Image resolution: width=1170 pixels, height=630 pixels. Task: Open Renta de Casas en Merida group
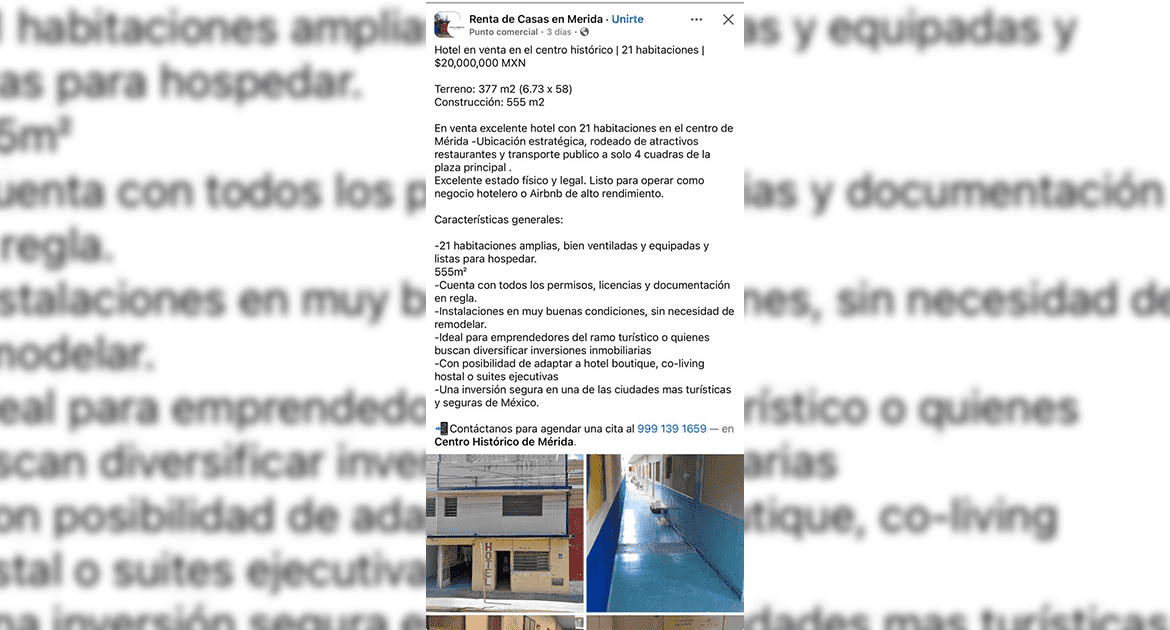coord(535,19)
